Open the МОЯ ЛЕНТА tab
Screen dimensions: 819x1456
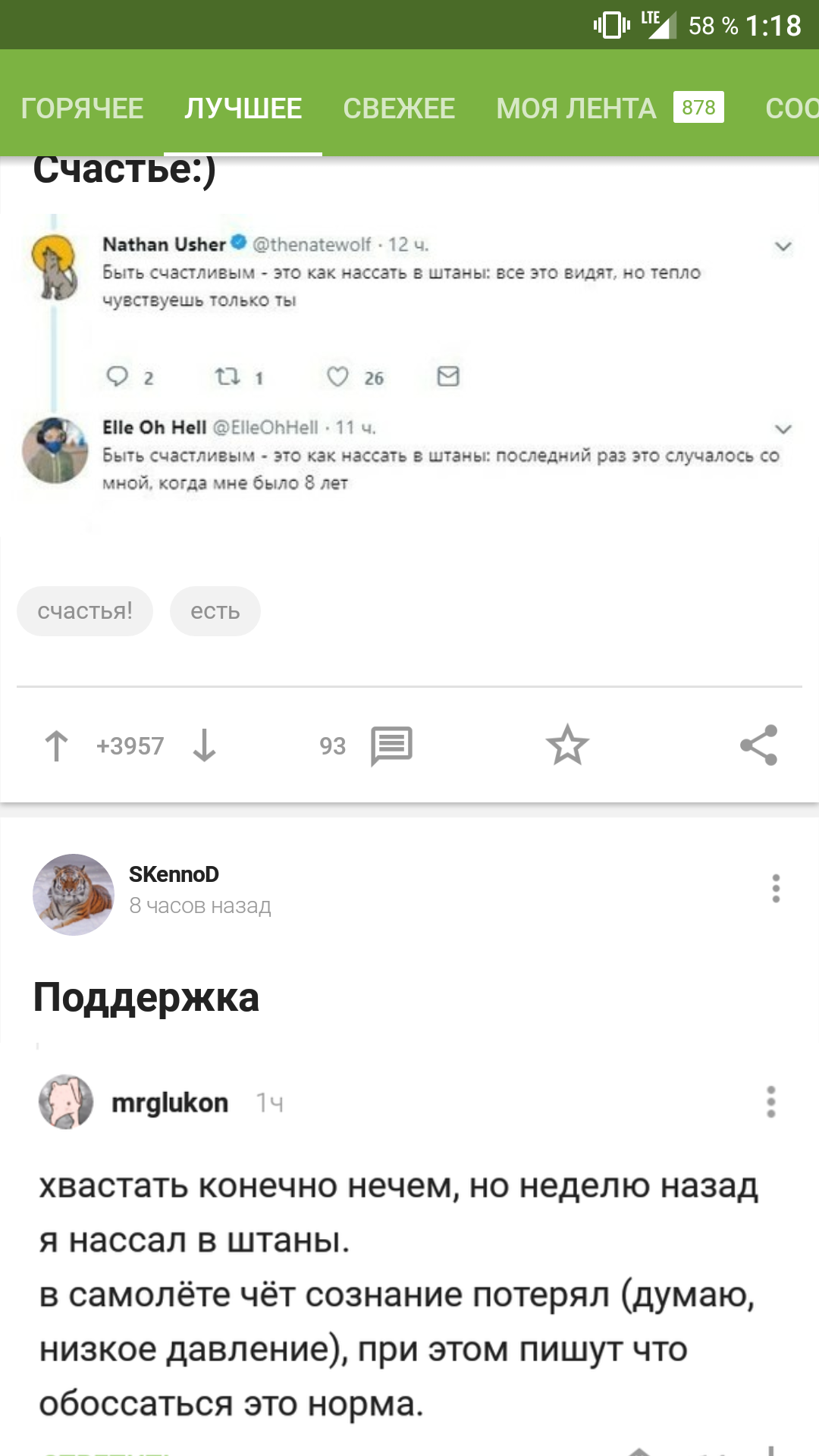(576, 108)
